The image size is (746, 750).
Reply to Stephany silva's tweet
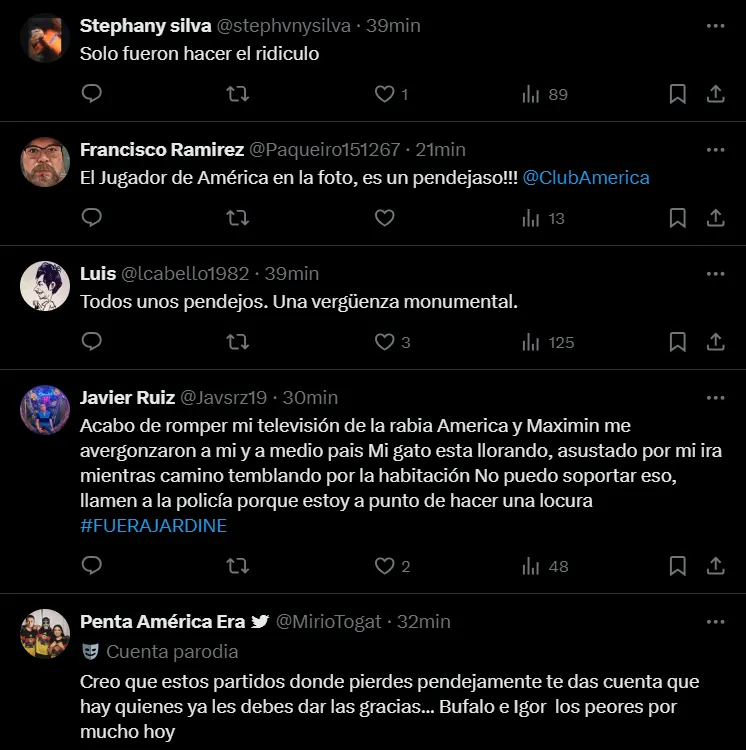tap(92, 94)
